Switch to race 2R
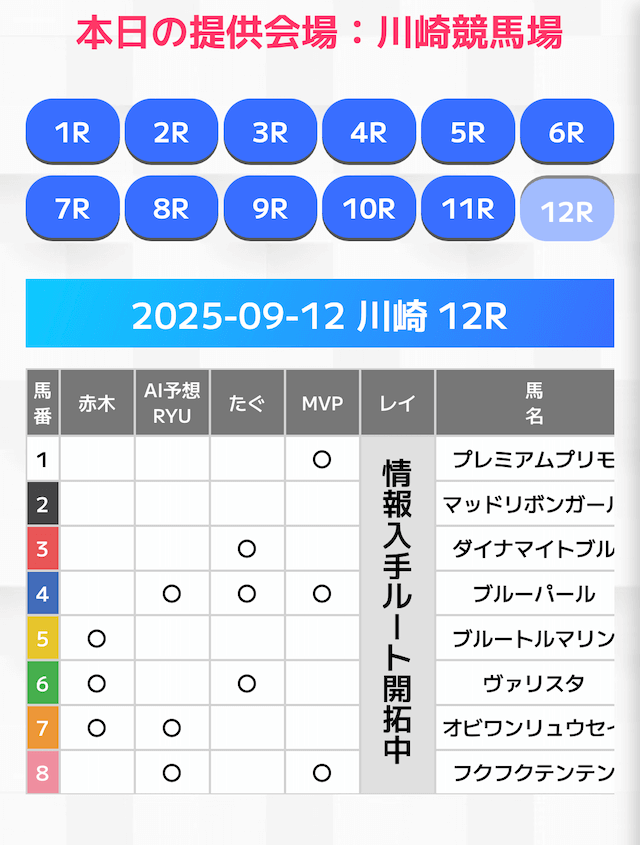The image size is (640, 845). [171, 132]
